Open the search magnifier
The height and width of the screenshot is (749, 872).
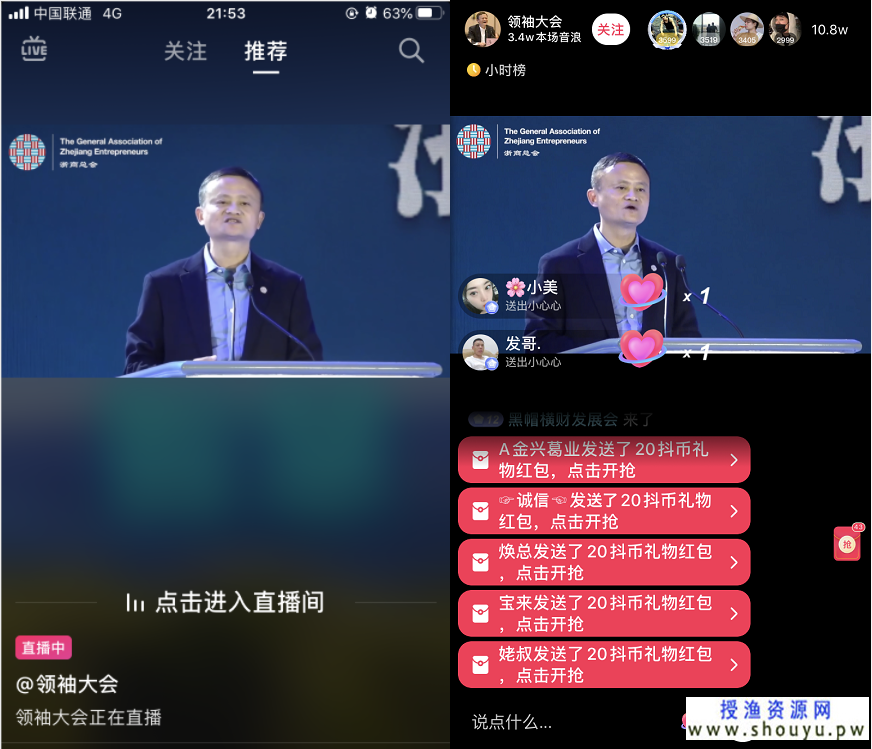[411, 50]
